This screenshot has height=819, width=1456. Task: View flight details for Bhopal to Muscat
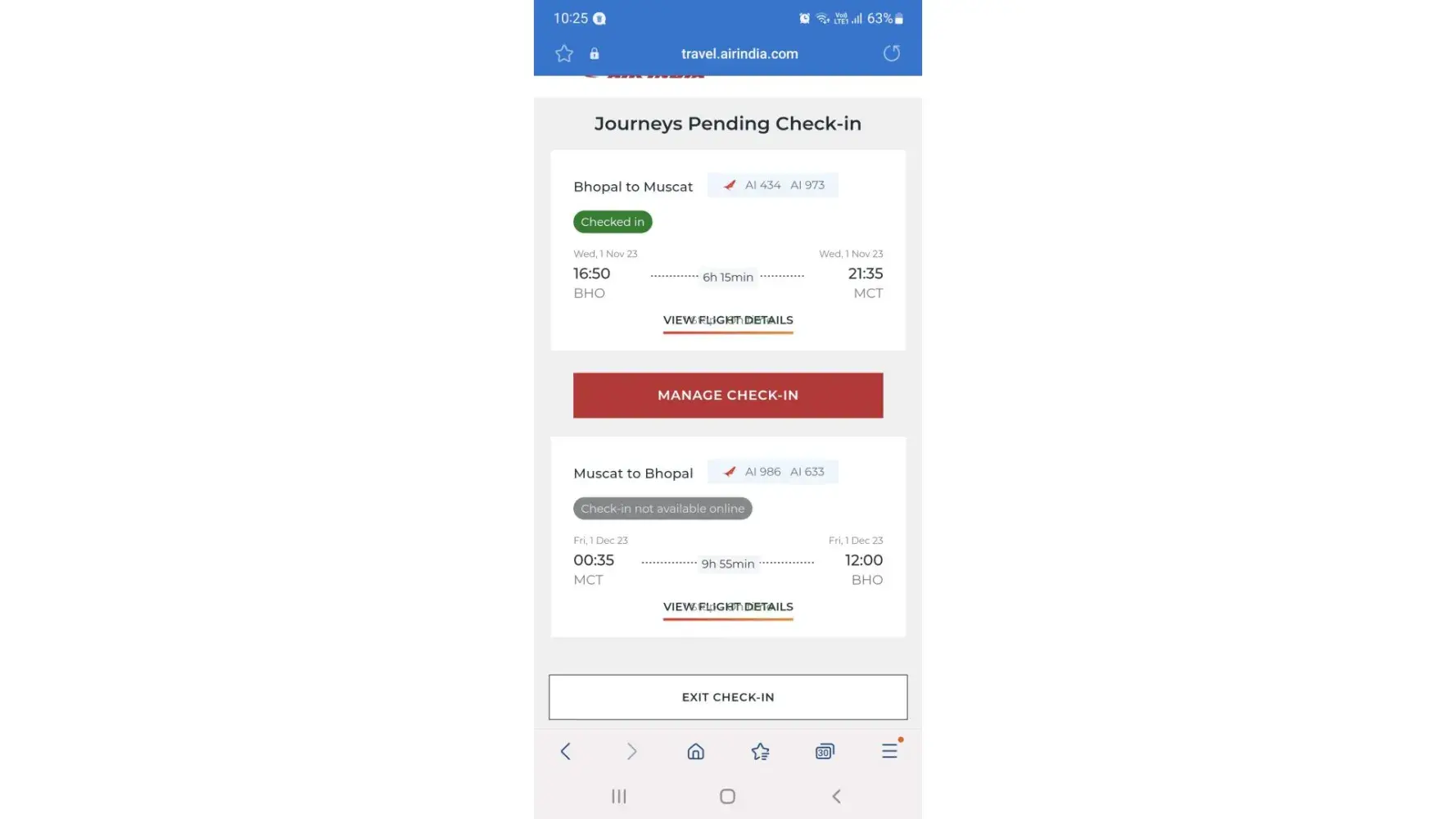click(x=727, y=320)
